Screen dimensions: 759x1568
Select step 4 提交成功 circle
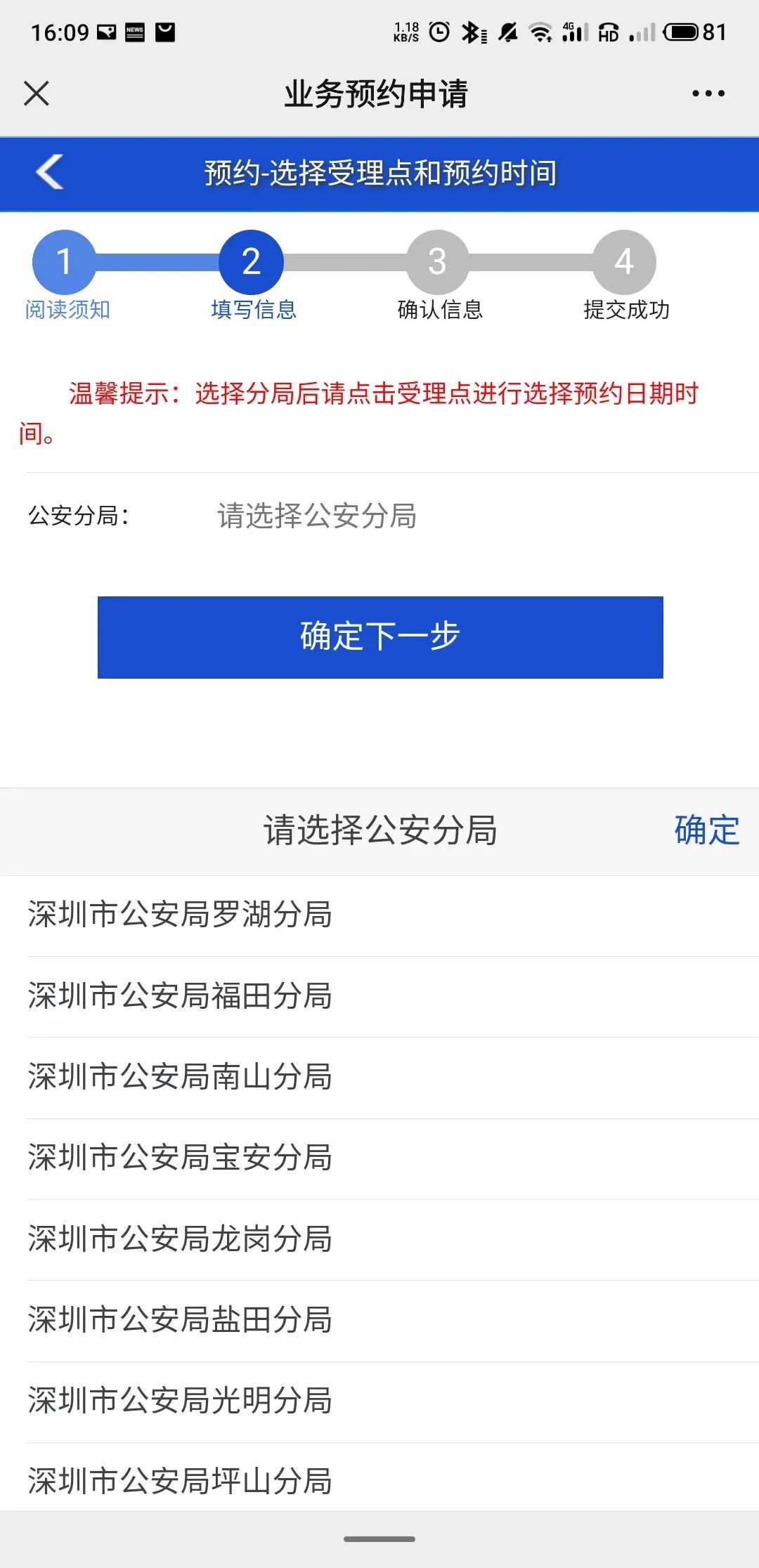(x=624, y=261)
